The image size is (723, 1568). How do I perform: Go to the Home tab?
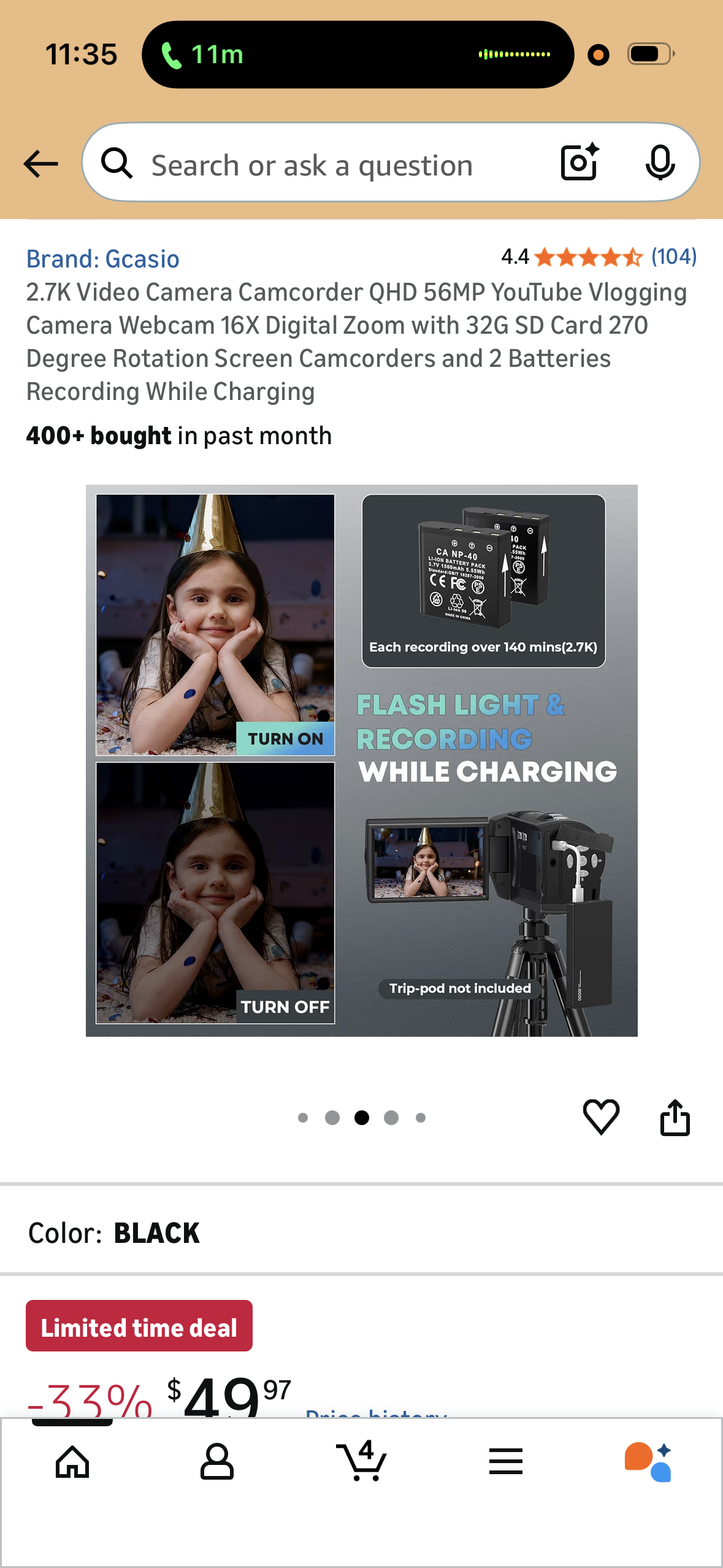72,1462
